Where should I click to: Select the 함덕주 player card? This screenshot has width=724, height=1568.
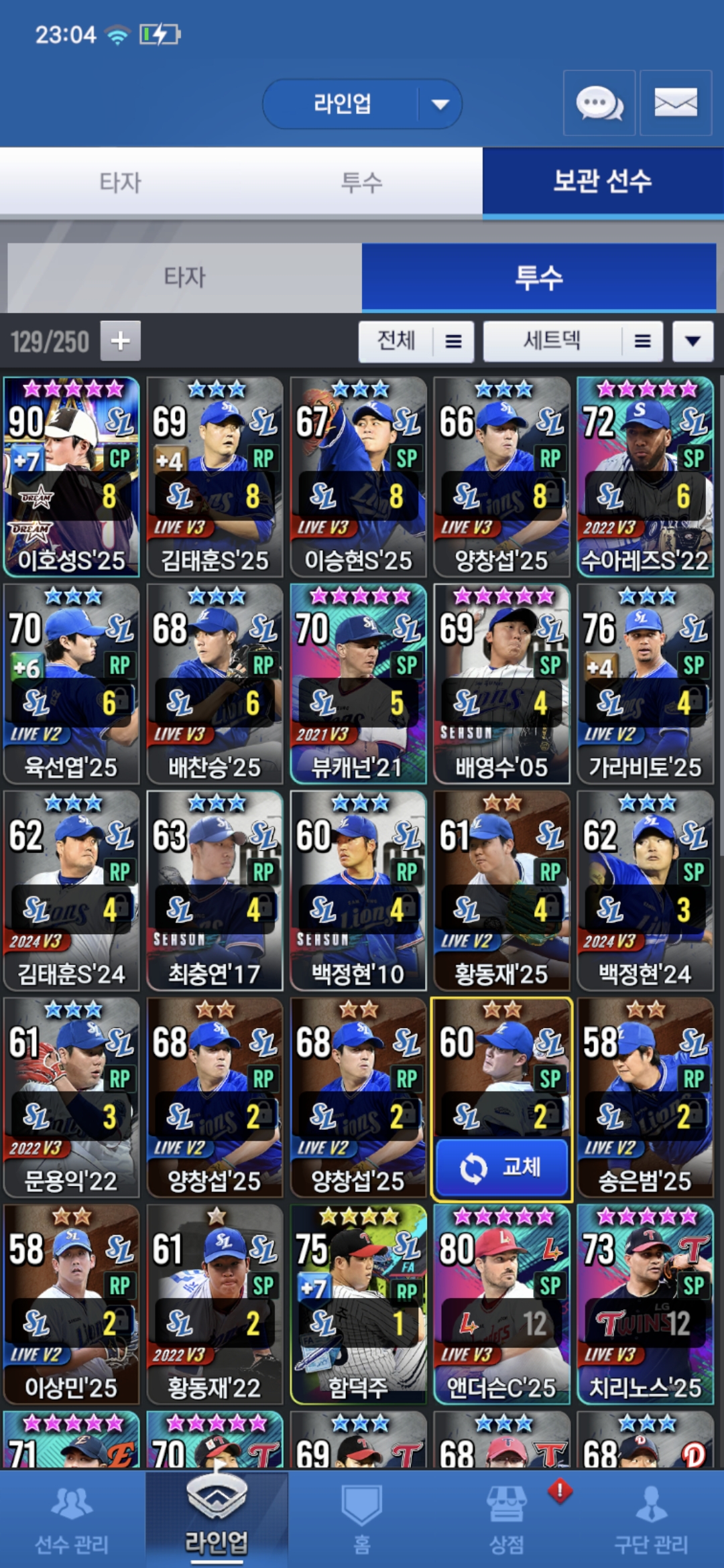pos(358,1304)
